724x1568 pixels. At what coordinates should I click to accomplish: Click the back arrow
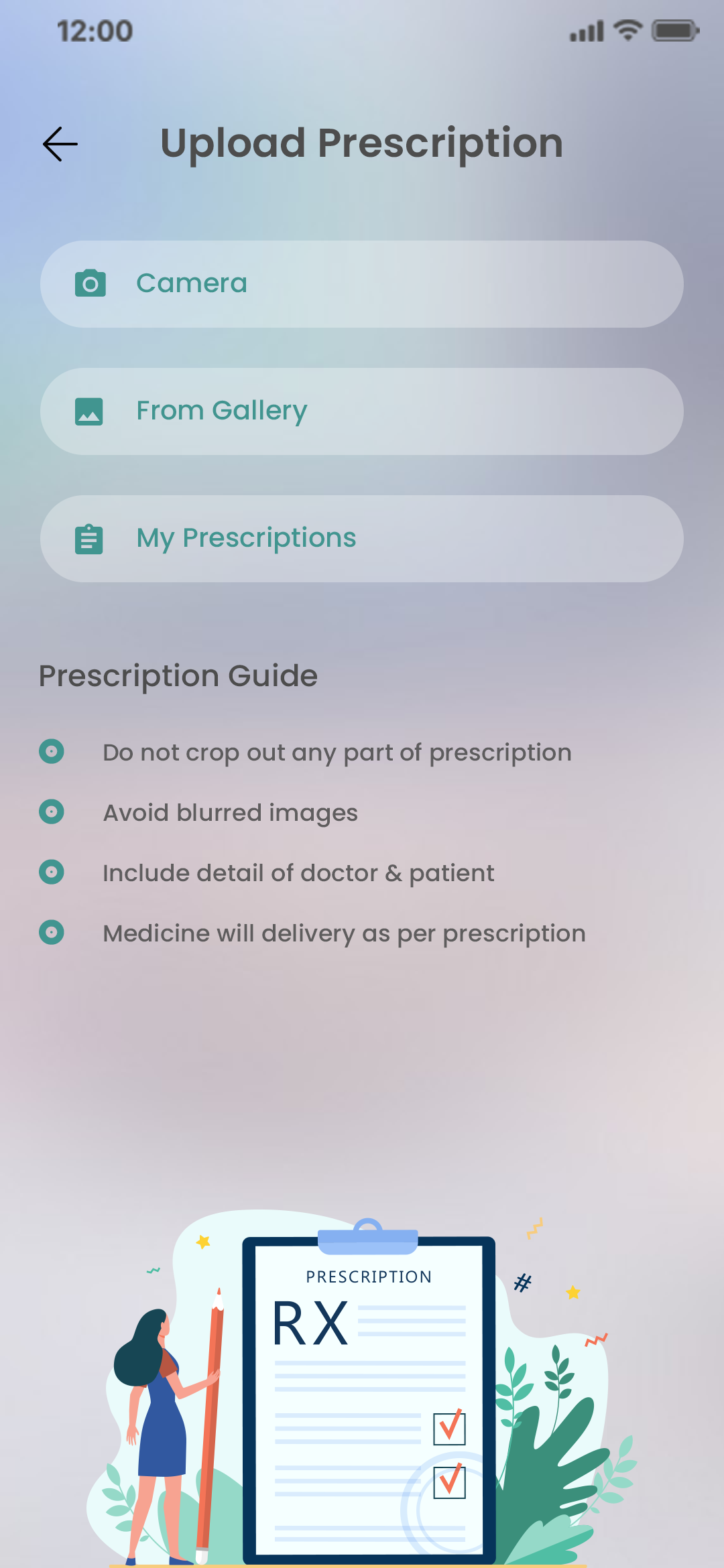59,143
